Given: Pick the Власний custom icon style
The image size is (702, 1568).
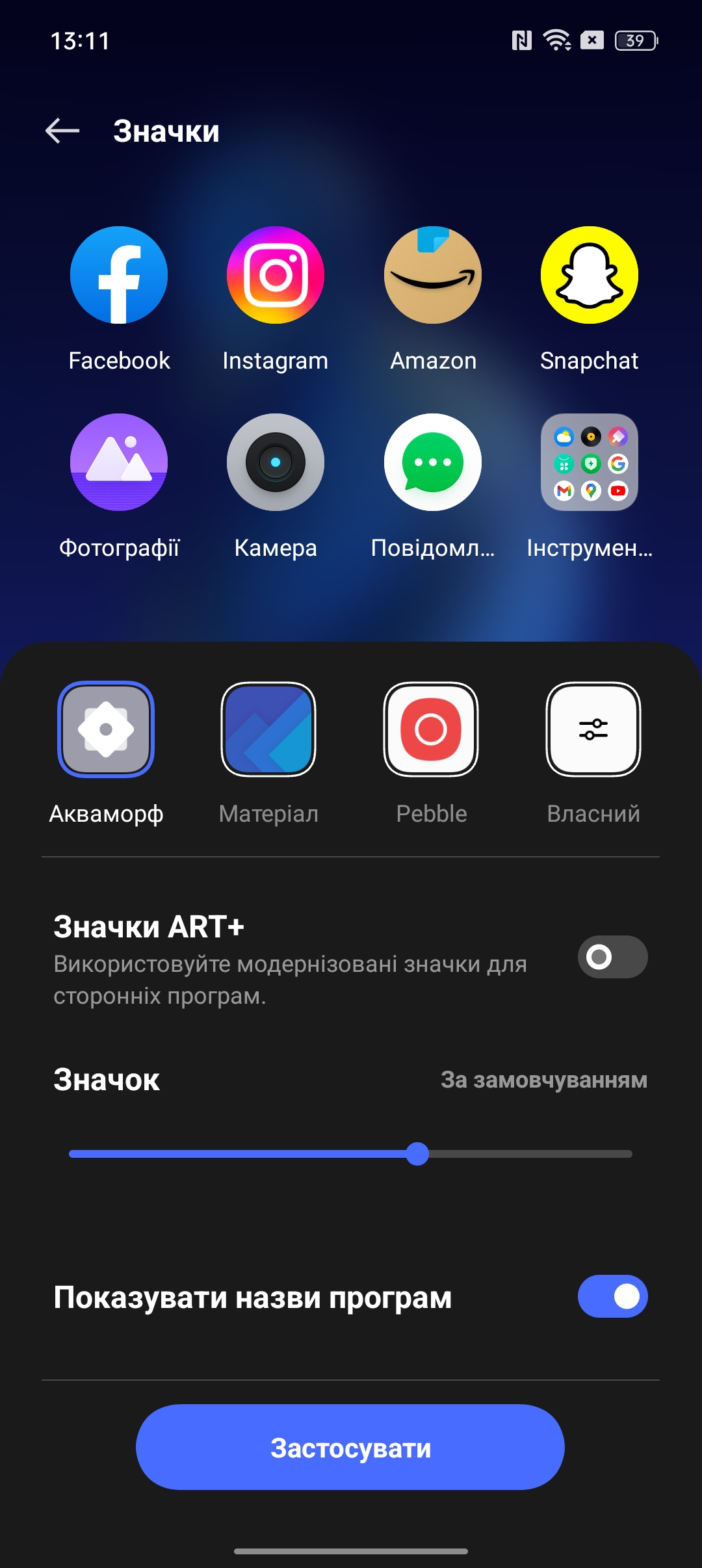Looking at the screenshot, I should pos(593,729).
